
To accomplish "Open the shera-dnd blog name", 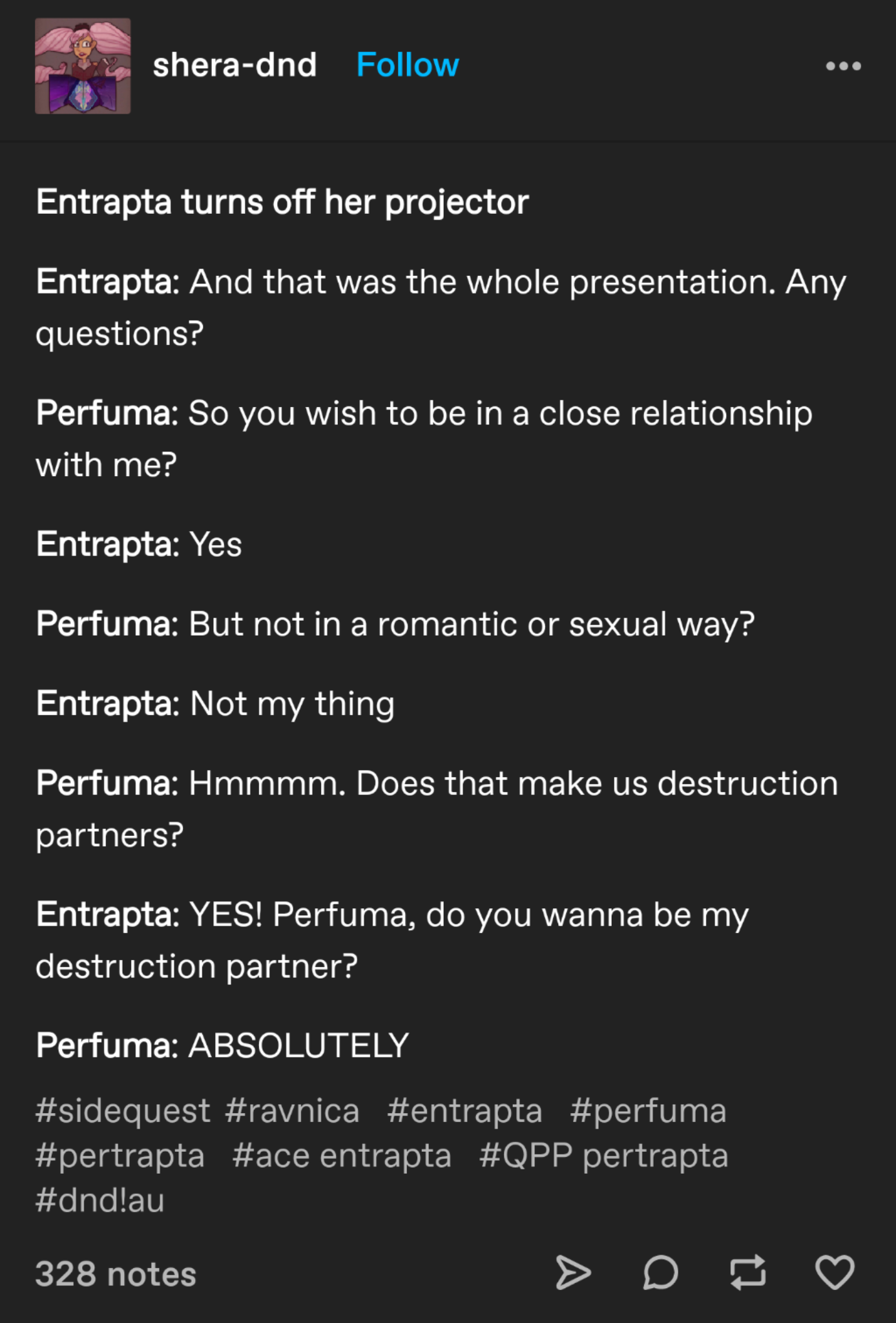I will 234,65.
